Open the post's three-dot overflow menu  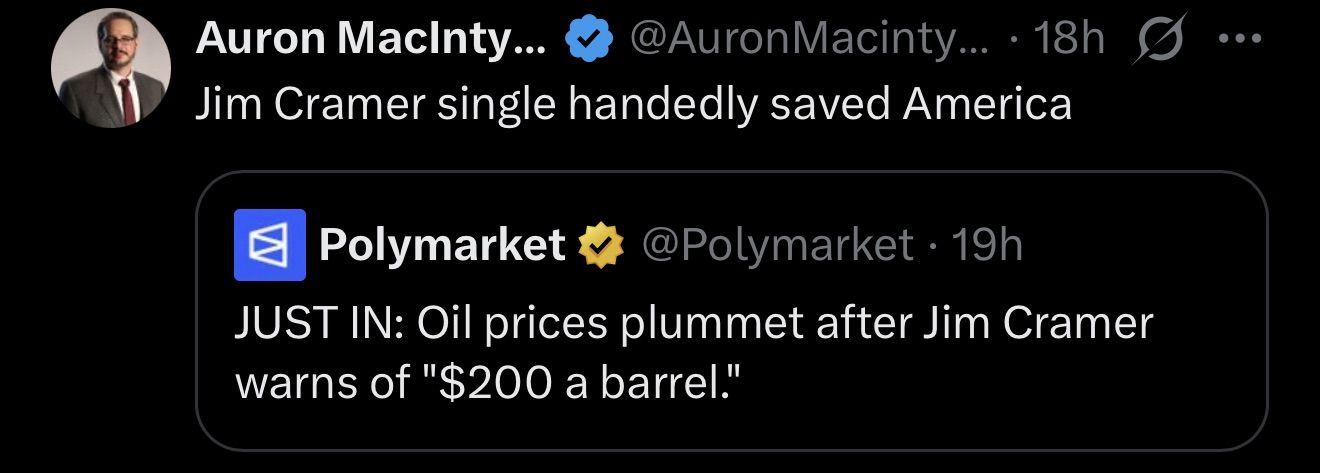point(1243,39)
